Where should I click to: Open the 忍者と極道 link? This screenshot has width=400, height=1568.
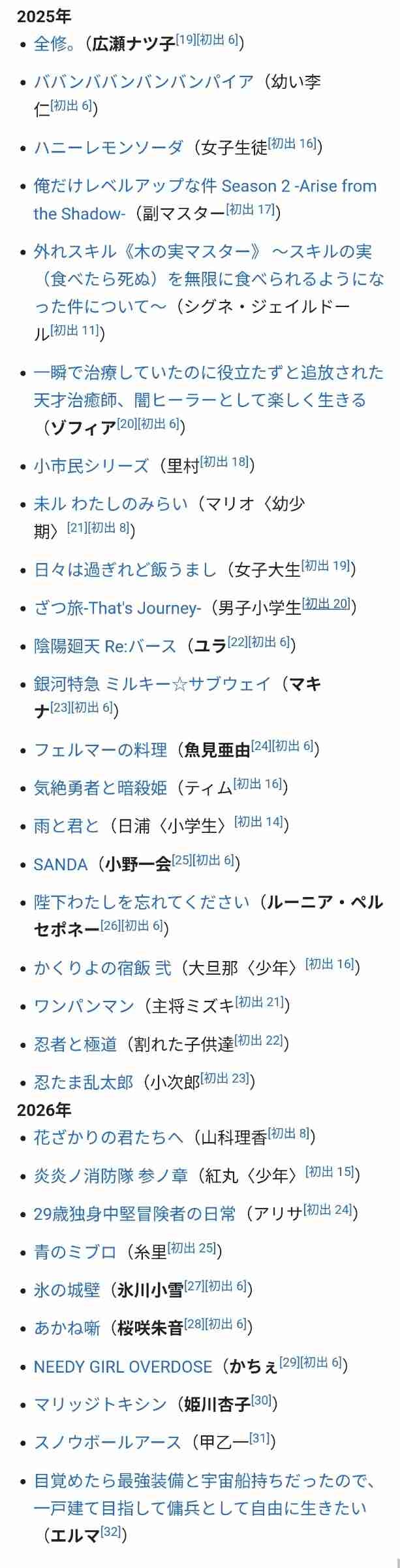pyautogui.click(x=75, y=1045)
